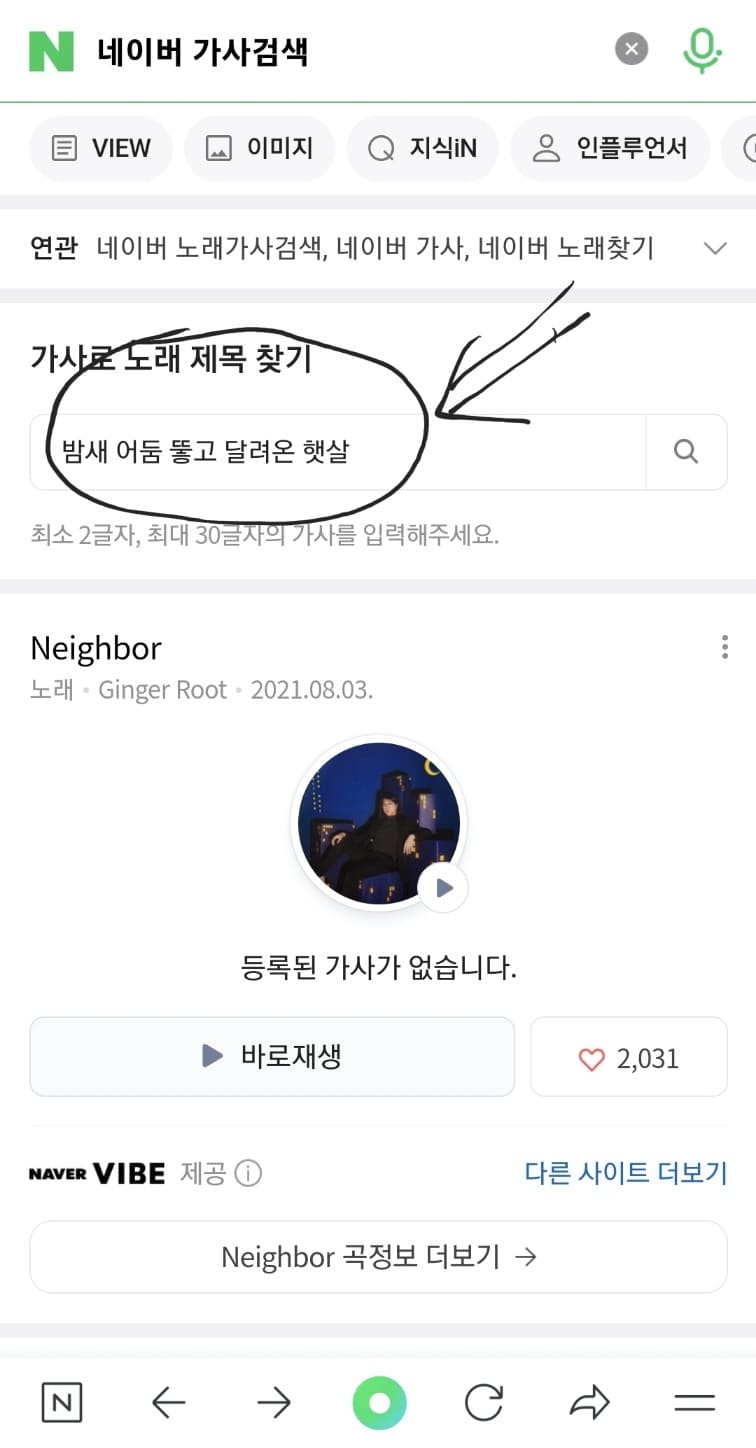Go back using the left arrow
Image resolution: width=756 pixels, height=1448 pixels.
click(168, 1402)
